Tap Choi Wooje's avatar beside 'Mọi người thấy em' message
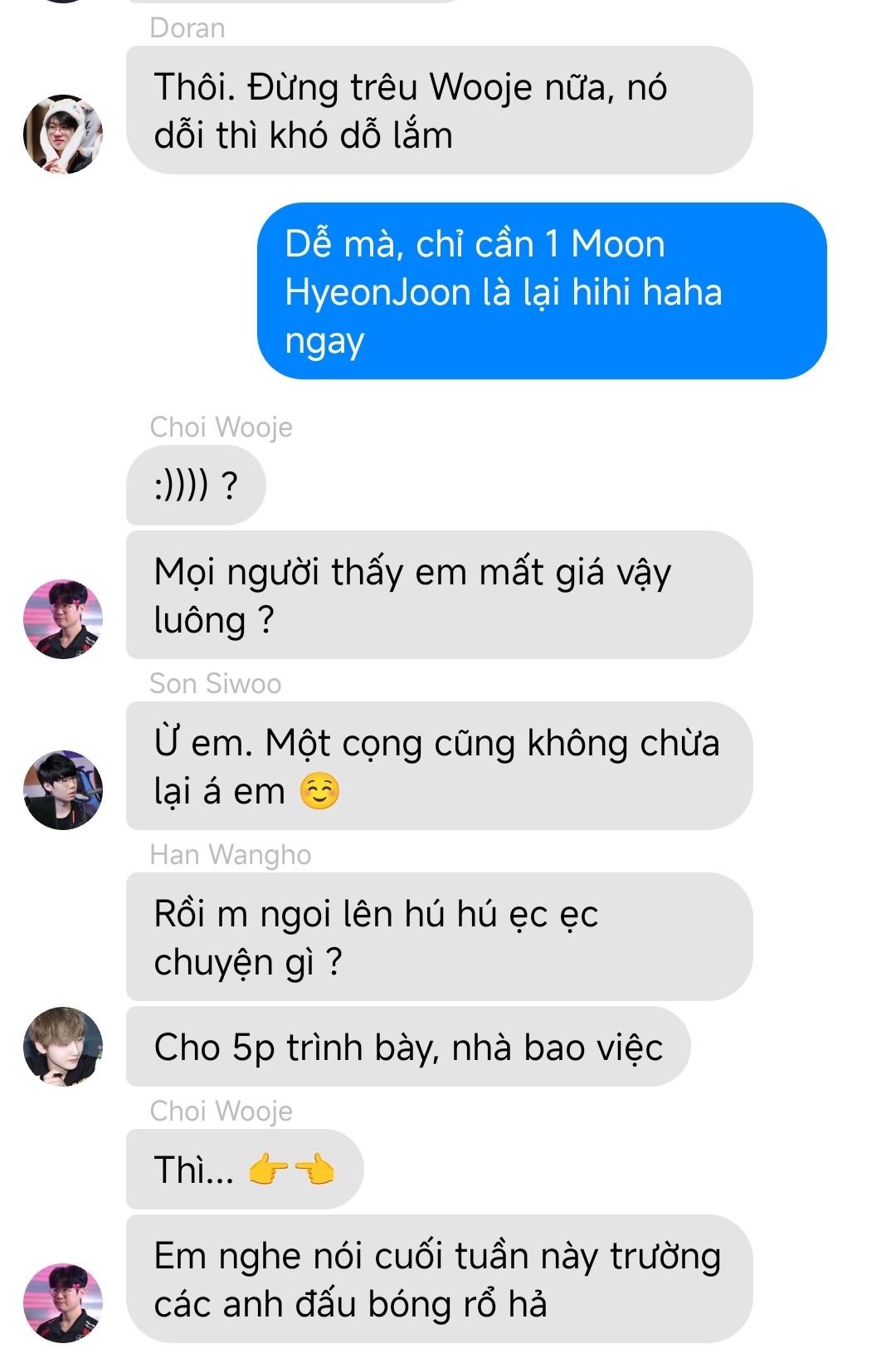 click(63, 618)
